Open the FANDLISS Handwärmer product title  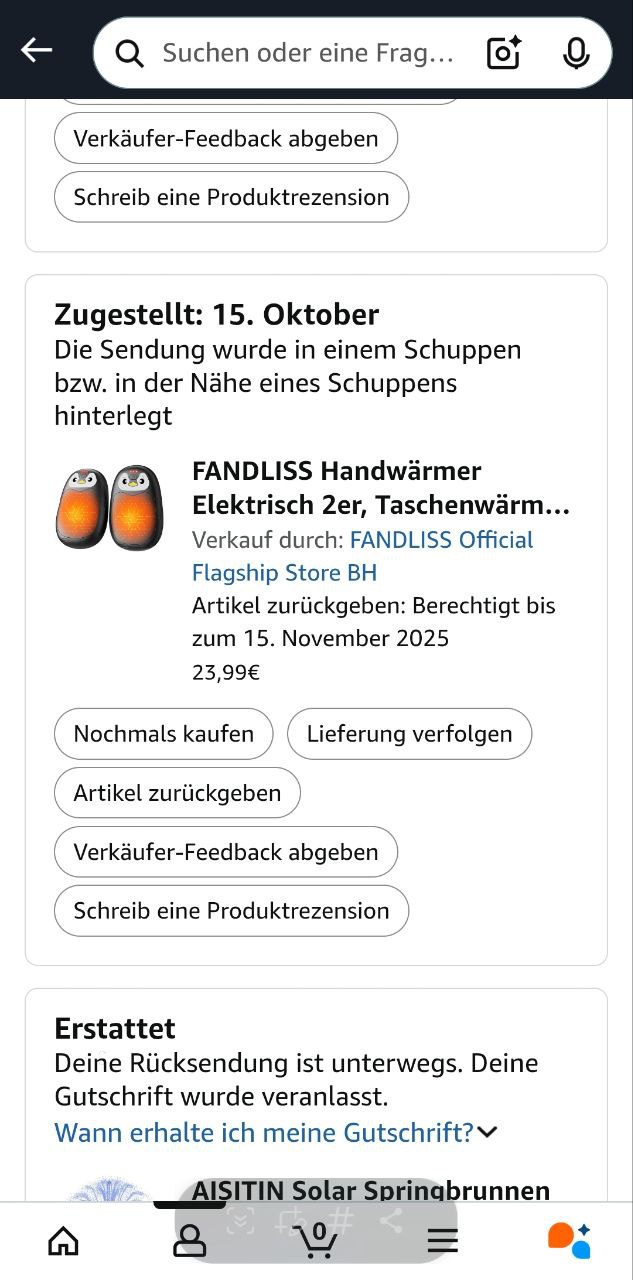380,488
